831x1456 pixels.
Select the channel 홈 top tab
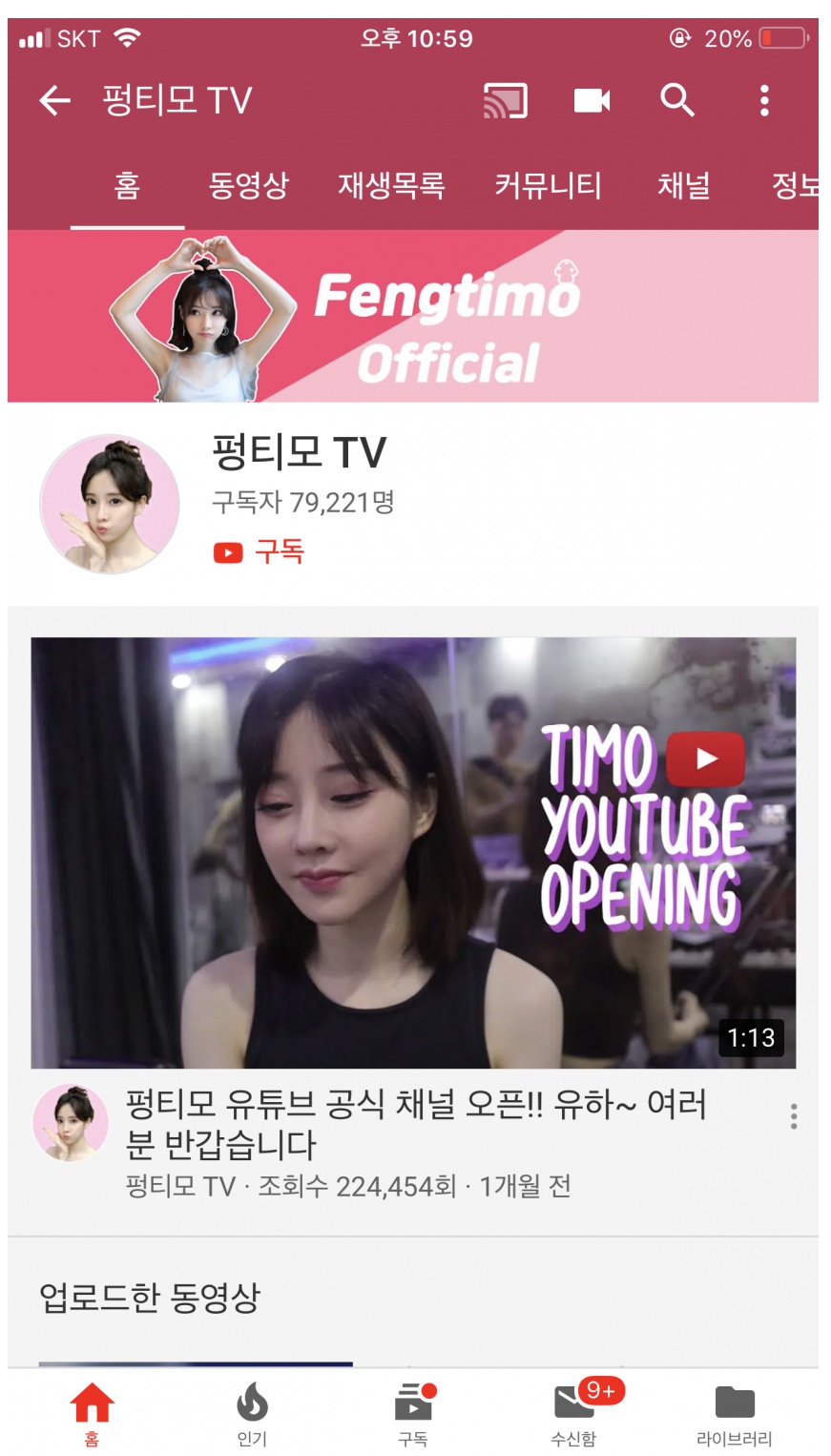(127, 185)
